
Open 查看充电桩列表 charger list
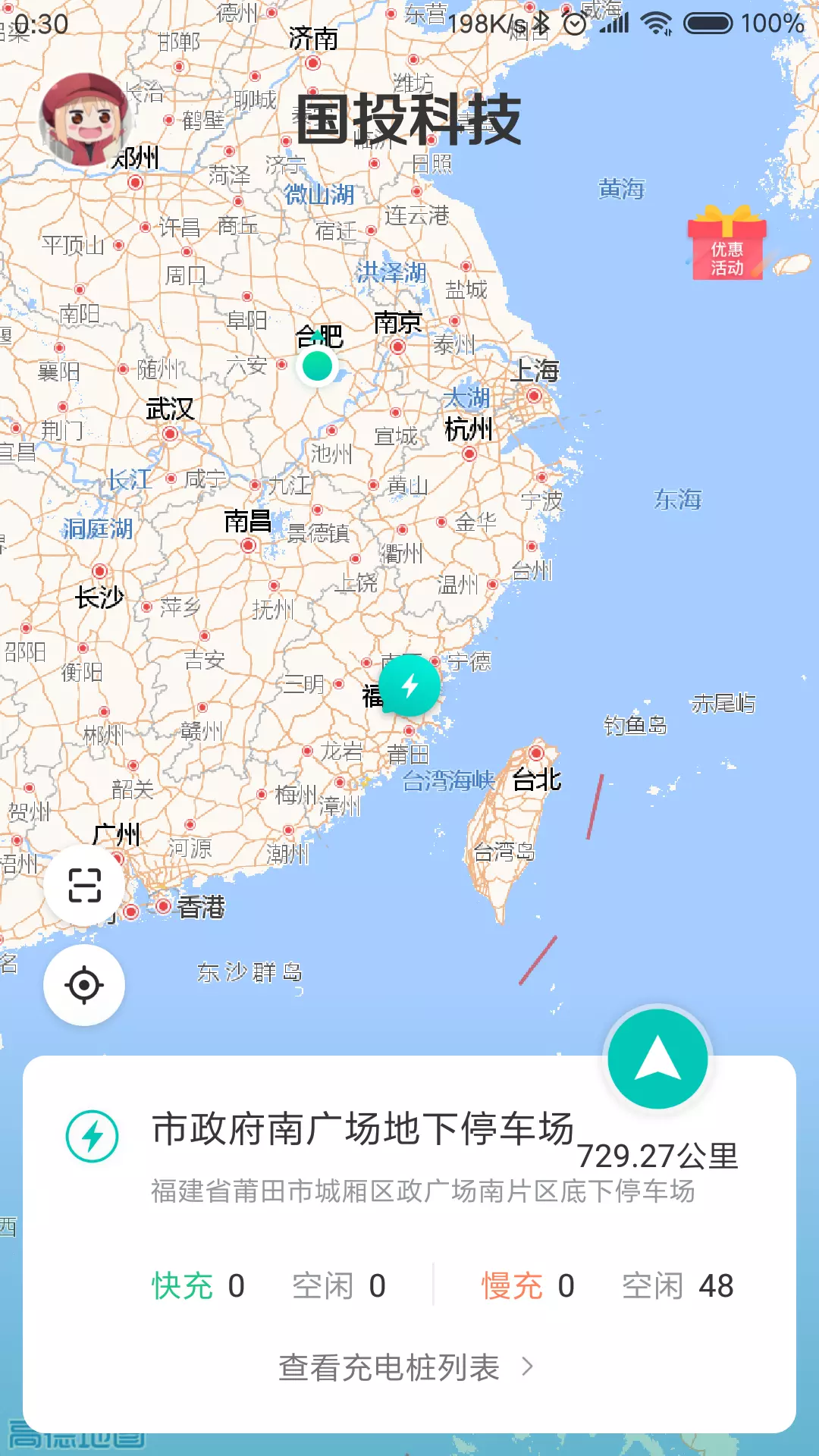(406, 1367)
